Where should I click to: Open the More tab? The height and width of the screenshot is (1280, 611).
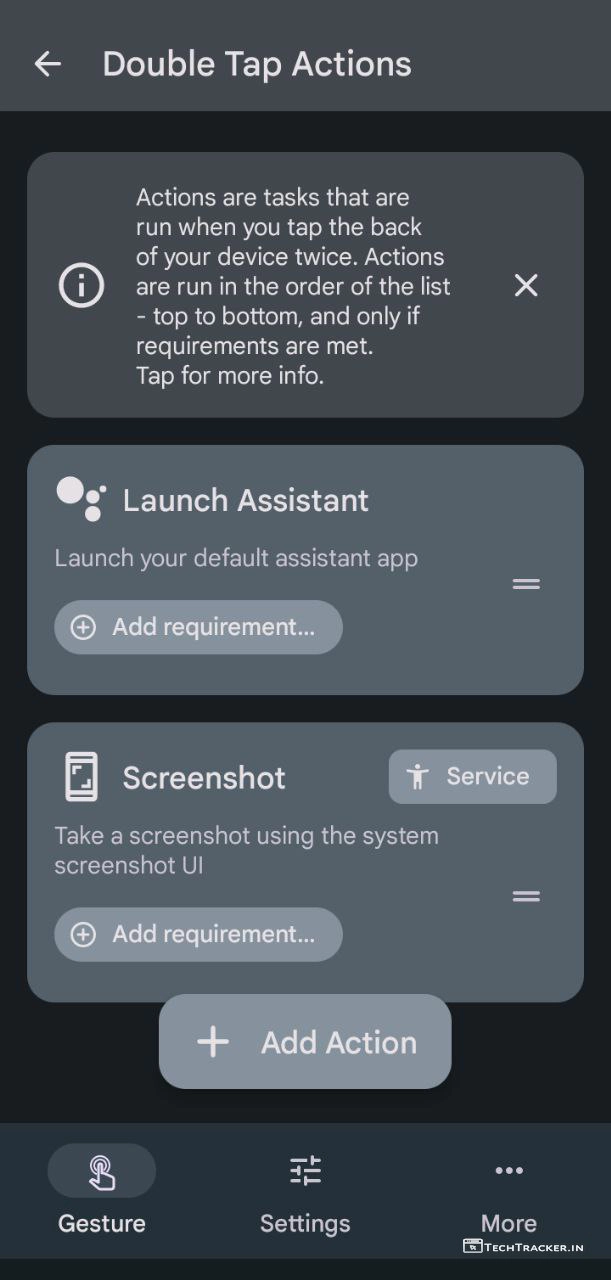508,1192
